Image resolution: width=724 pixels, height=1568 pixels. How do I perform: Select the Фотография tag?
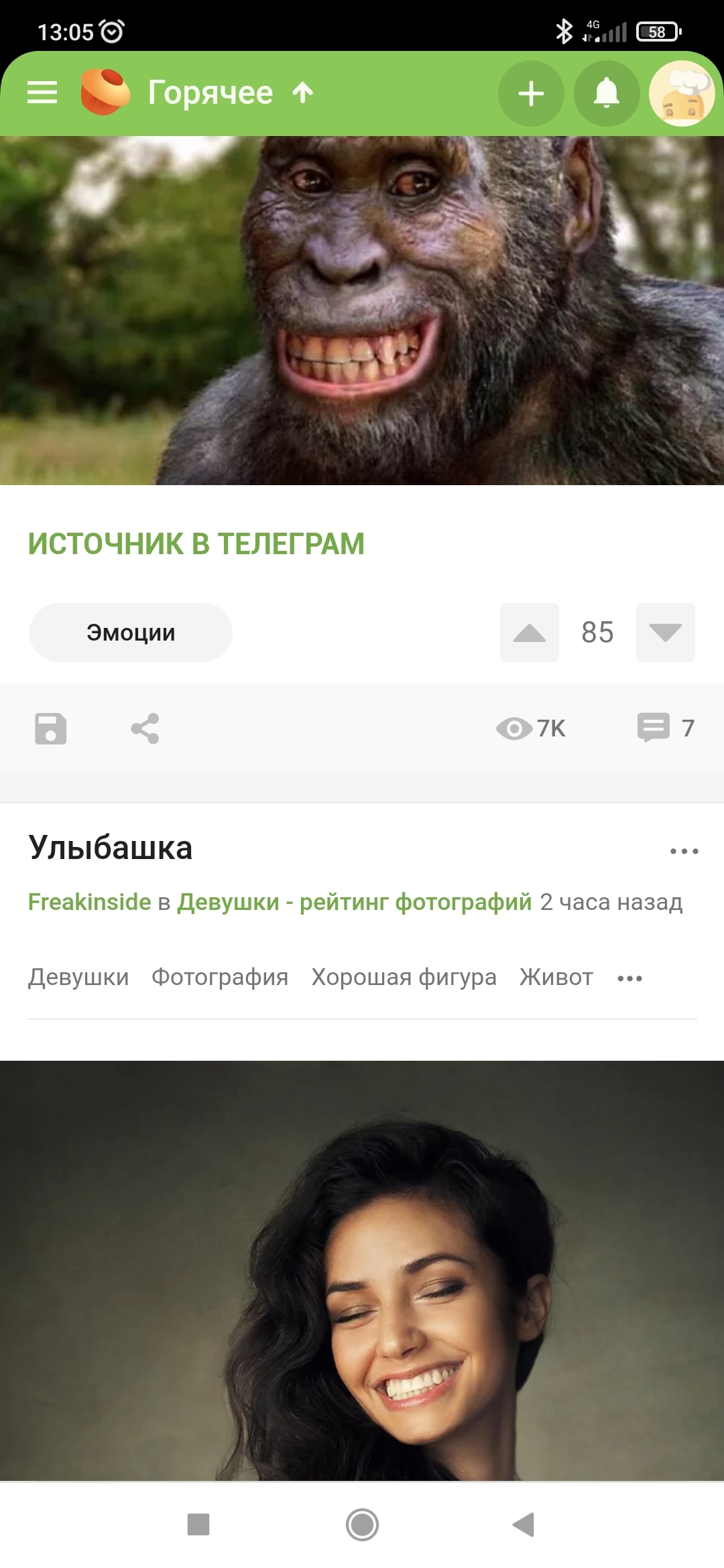tap(220, 977)
